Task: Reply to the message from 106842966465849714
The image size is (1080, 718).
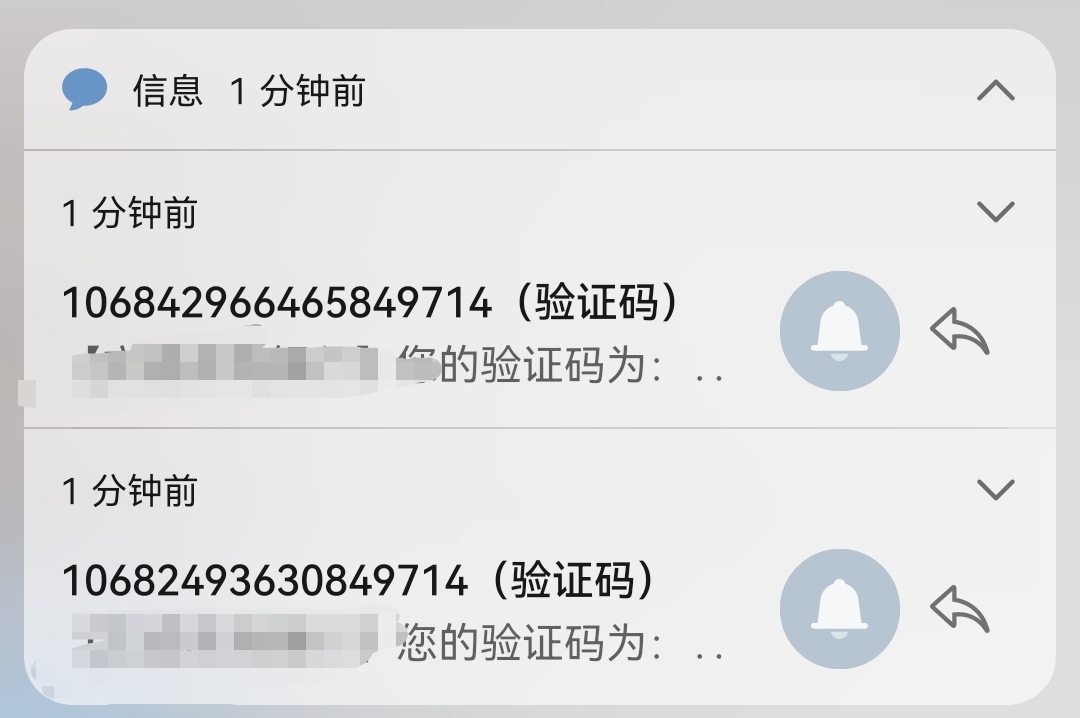Action: point(959,331)
